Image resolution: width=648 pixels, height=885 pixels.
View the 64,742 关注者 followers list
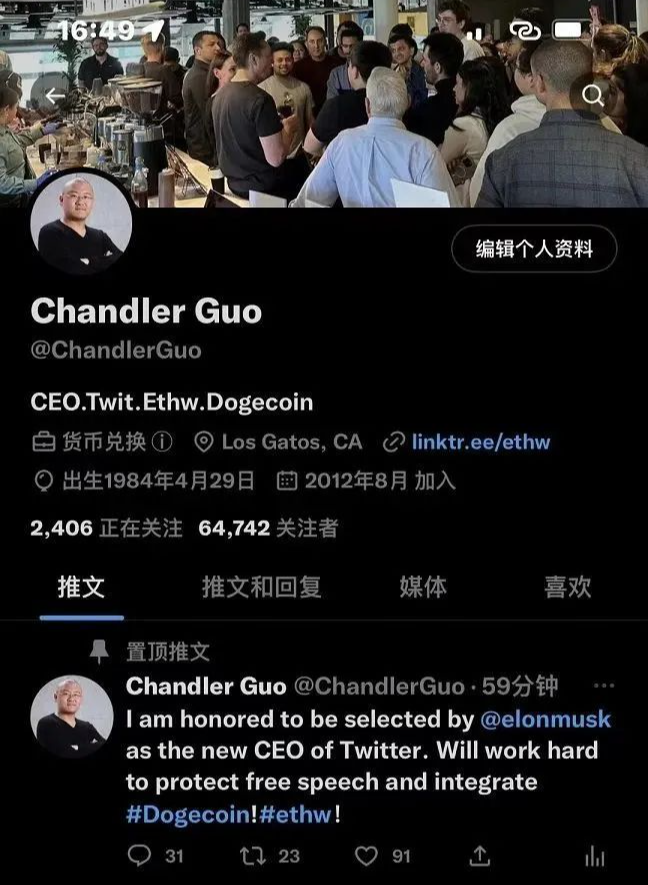(268, 527)
